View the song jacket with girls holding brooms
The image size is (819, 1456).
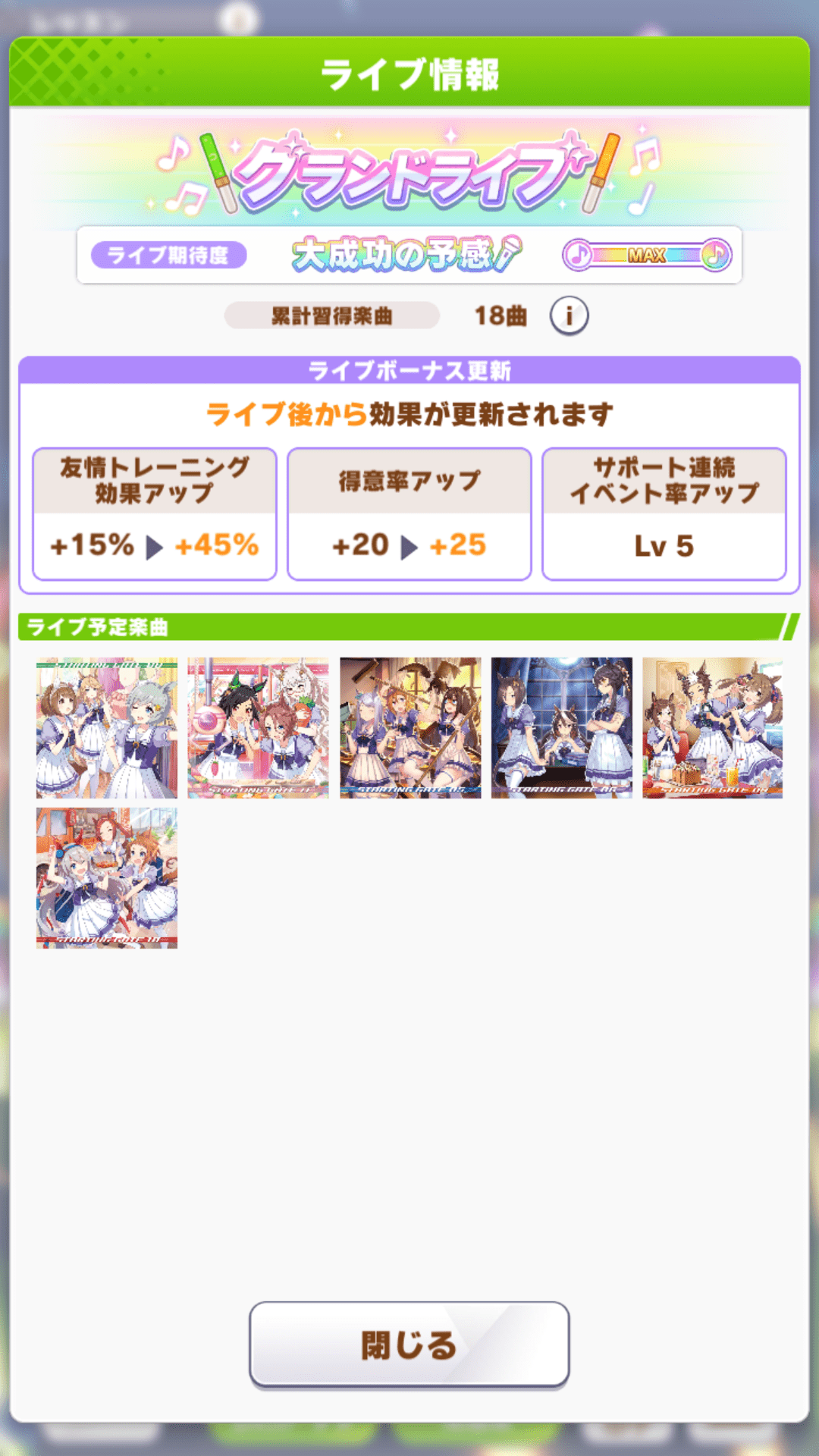(410, 728)
